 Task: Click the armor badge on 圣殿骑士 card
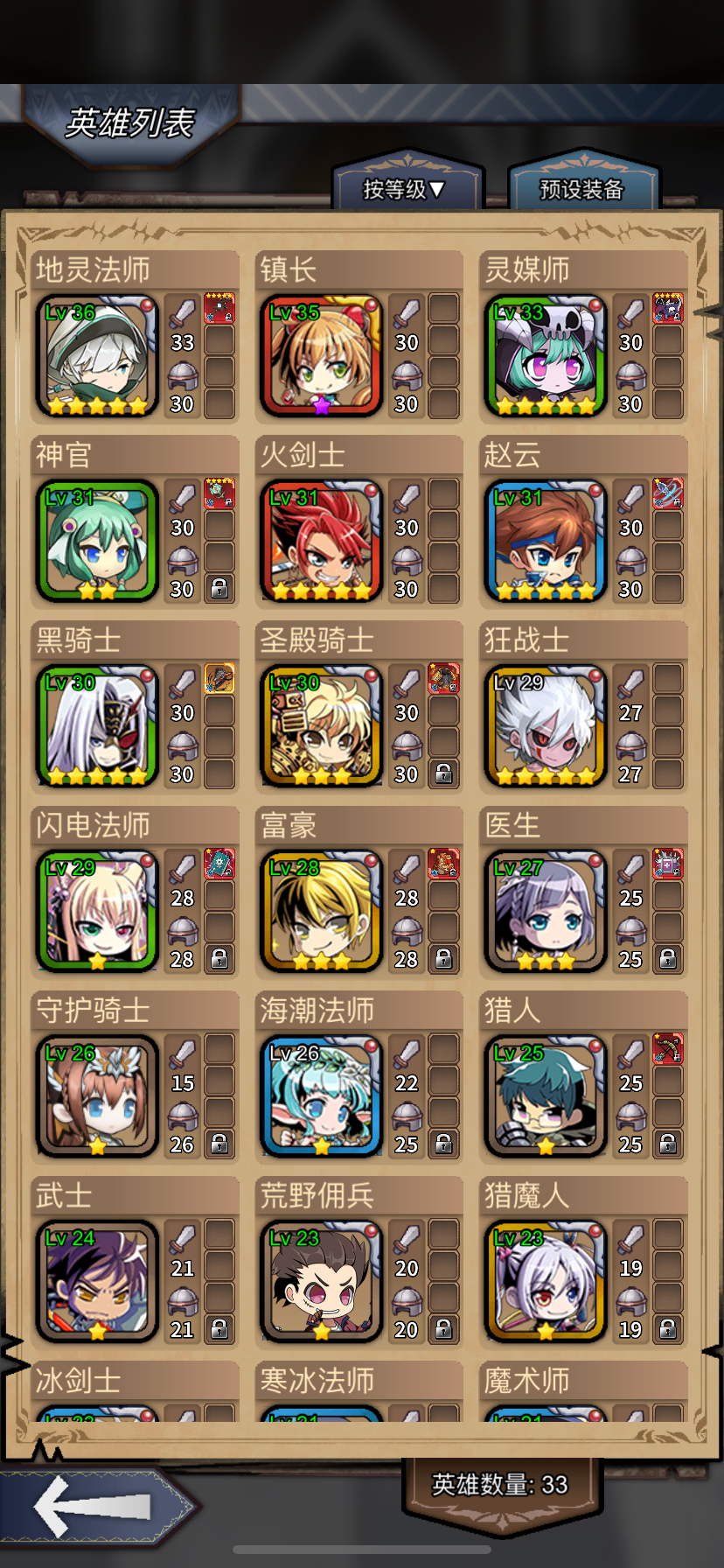[x=443, y=678]
